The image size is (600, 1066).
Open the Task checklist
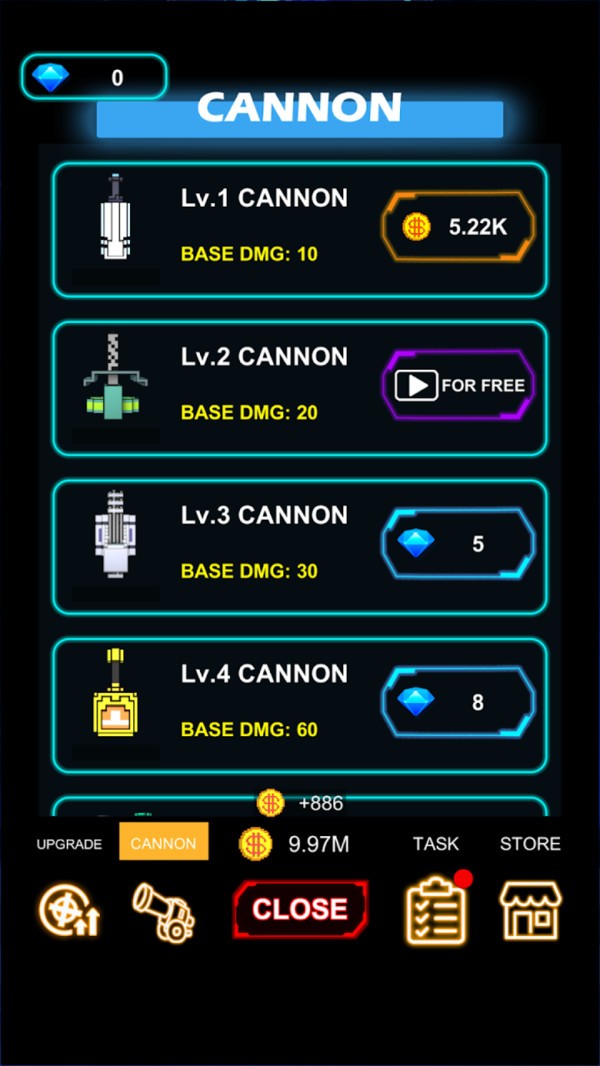pos(436,910)
